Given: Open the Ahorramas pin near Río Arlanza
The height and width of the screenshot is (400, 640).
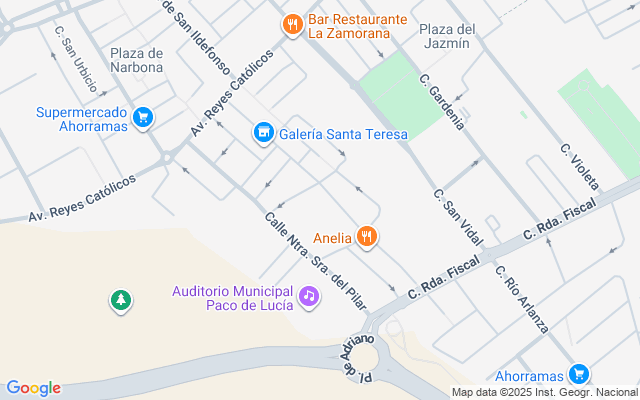Looking at the screenshot, I should coord(577,375).
